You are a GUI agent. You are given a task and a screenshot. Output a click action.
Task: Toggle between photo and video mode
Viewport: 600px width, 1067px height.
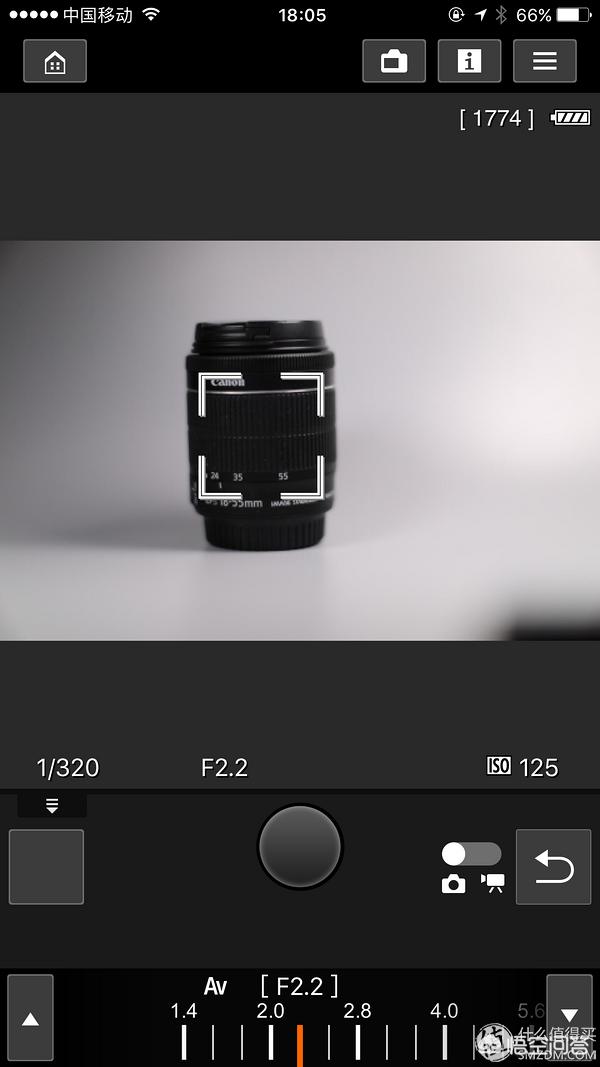471,854
